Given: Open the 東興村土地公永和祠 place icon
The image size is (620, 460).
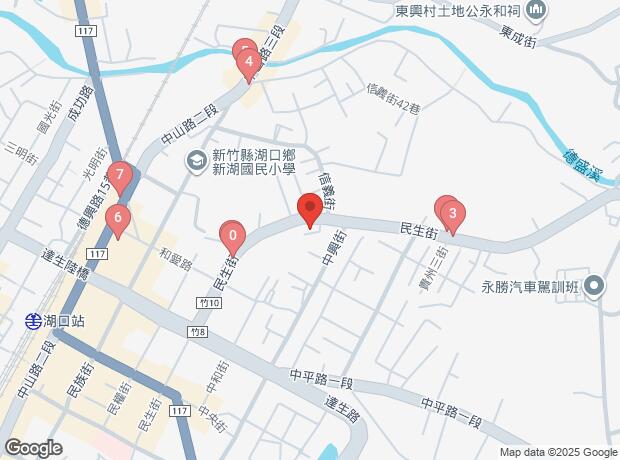Looking at the screenshot, I should (x=535, y=10).
